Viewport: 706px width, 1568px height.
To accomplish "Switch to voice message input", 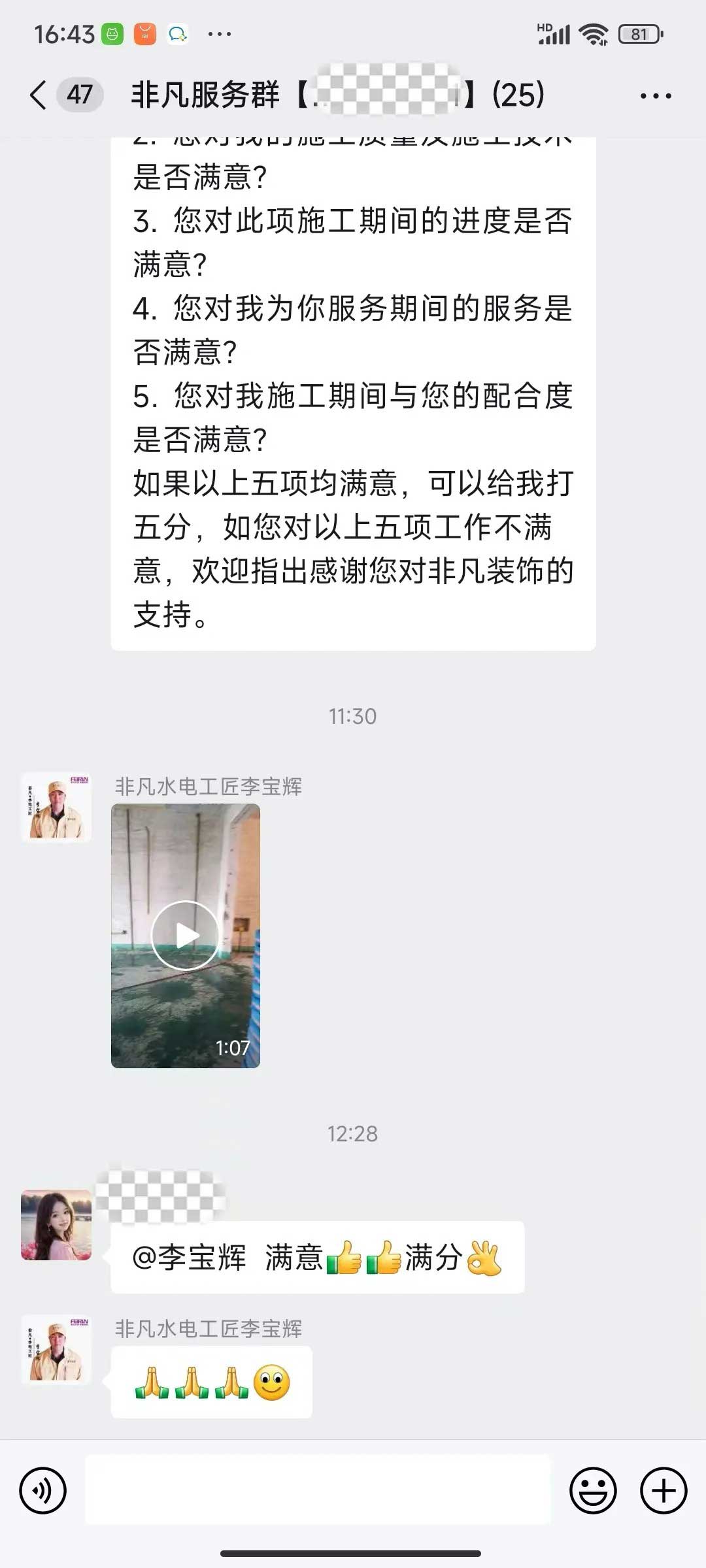I will coord(43,1490).
